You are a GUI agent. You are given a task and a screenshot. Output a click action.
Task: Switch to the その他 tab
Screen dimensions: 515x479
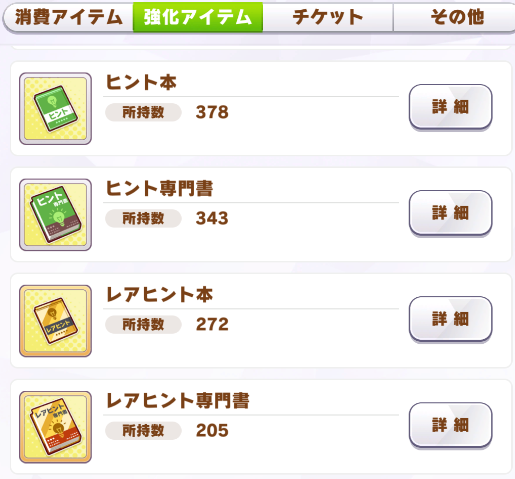click(x=454, y=17)
